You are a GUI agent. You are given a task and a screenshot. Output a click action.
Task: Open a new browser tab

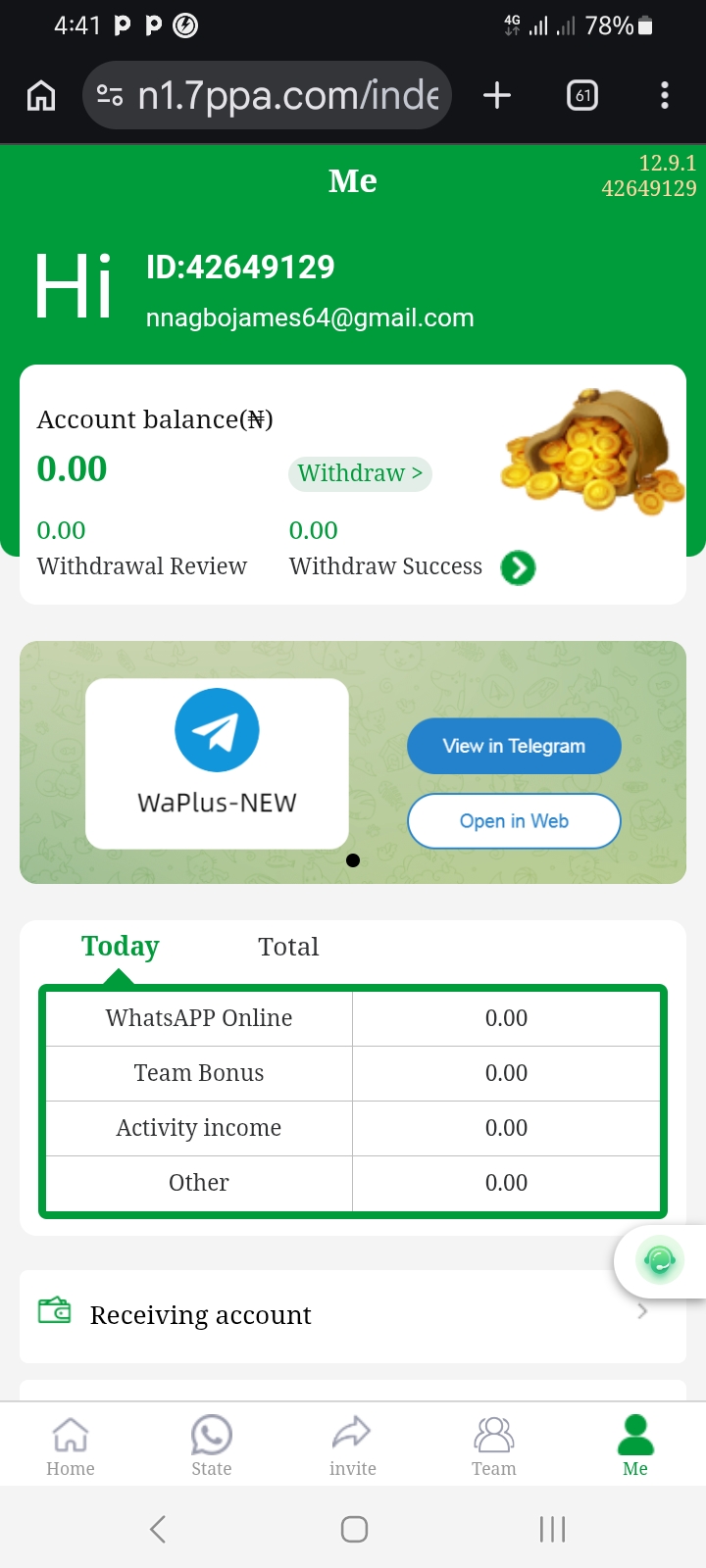[497, 95]
